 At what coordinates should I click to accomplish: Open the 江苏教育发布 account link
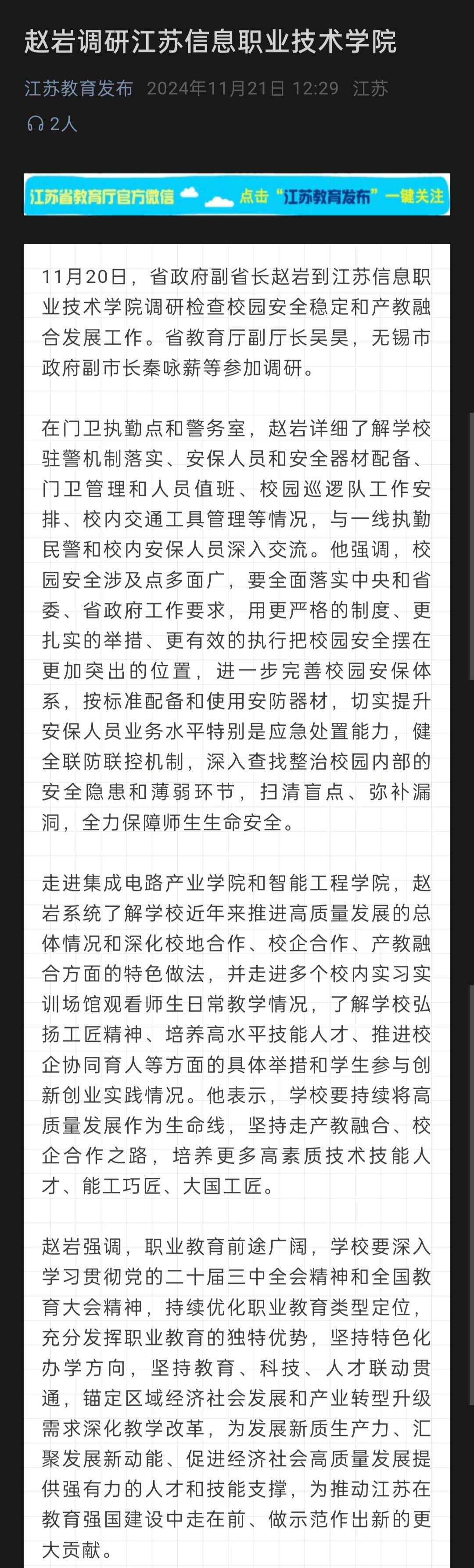click(x=79, y=88)
